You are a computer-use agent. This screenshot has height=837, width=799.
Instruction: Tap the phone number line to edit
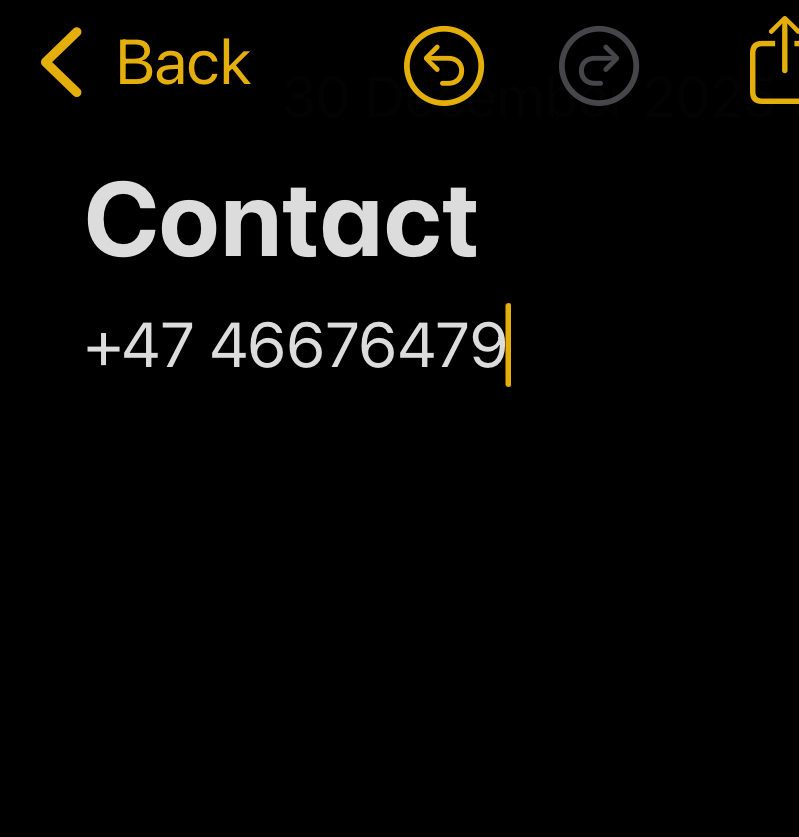tap(297, 347)
